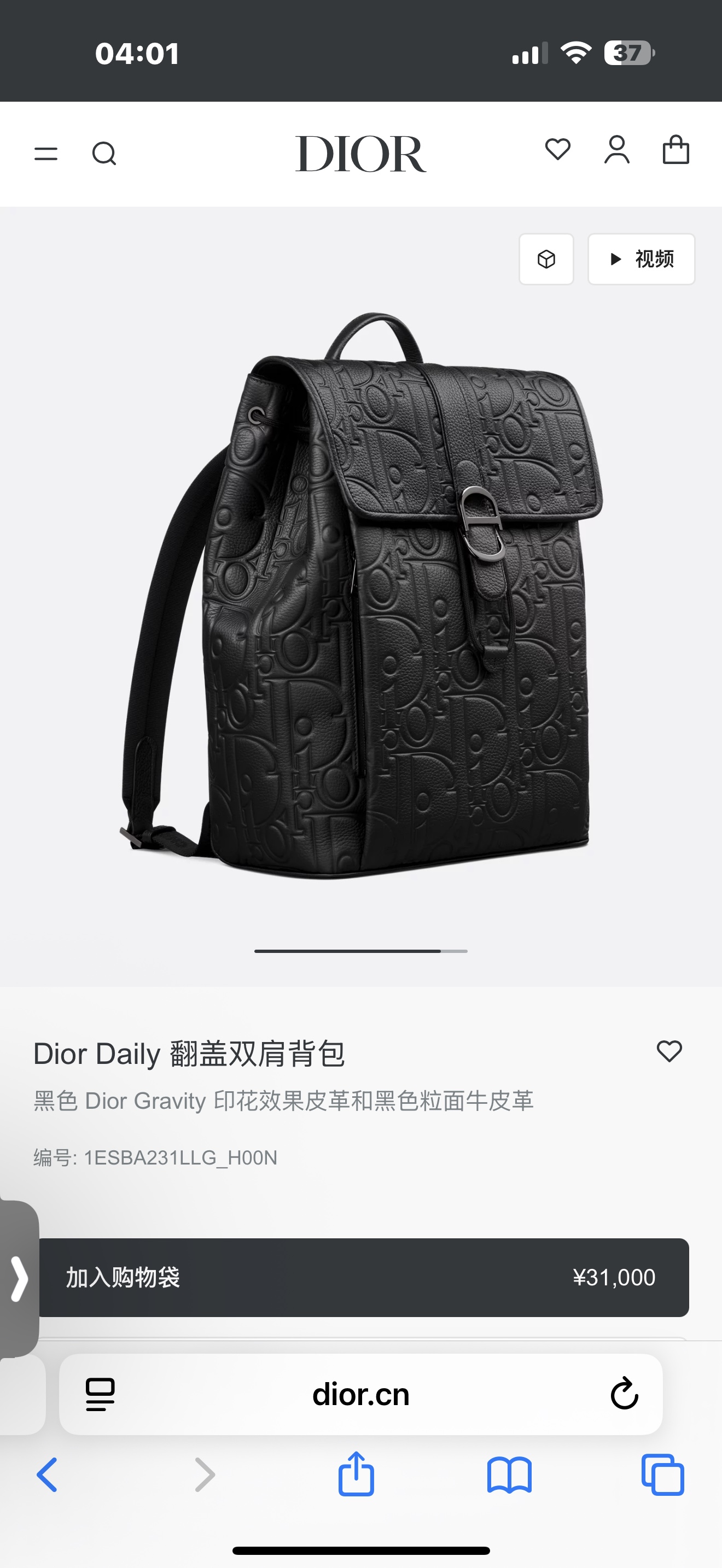
Task: Open Safari page settings menu
Action: (x=101, y=1394)
